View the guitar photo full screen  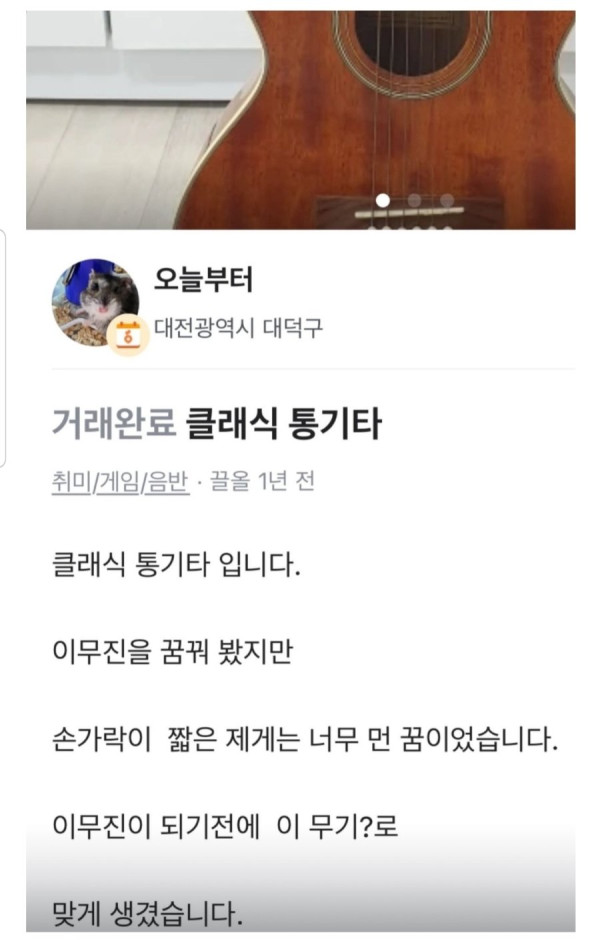pyautogui.click(x=300, y=110)
